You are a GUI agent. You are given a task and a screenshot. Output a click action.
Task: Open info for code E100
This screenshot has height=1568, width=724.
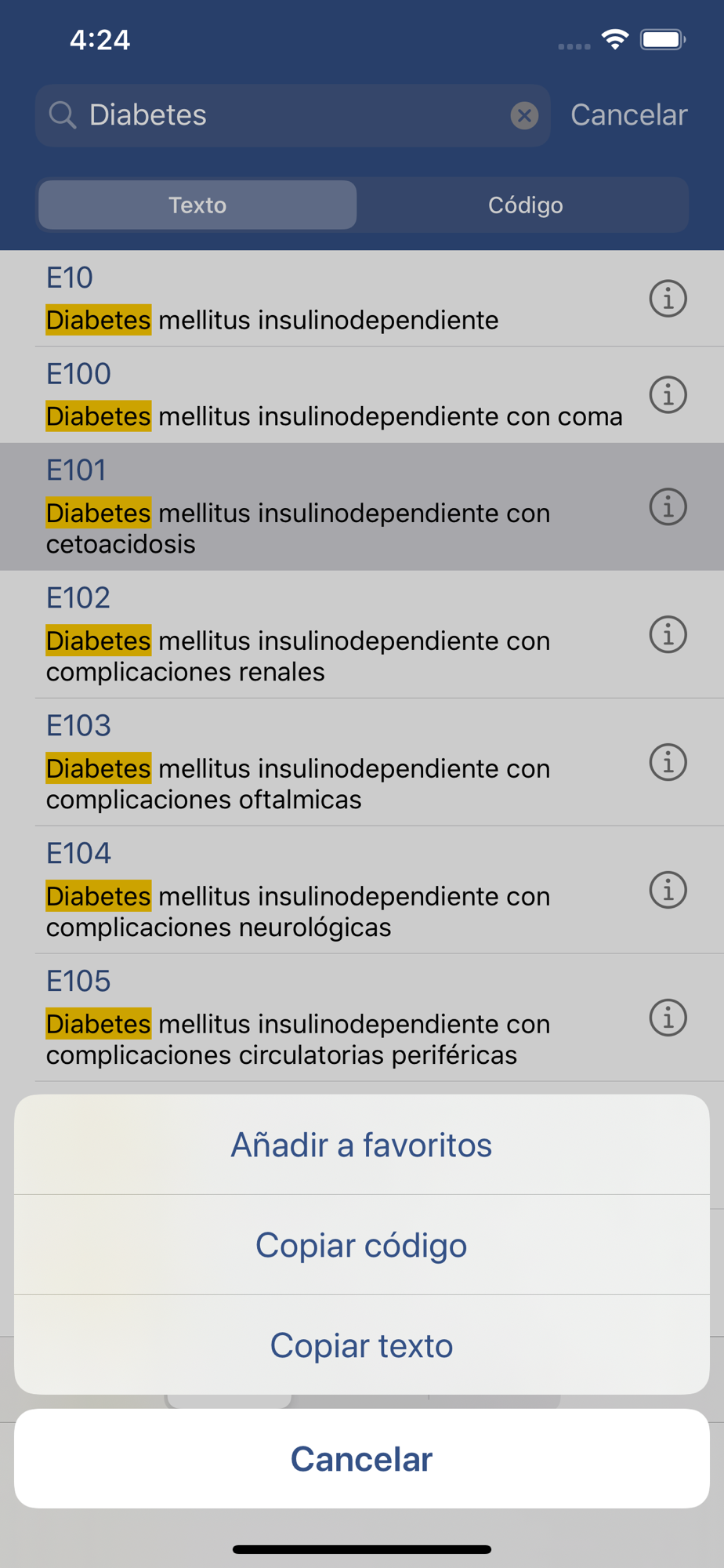(668, 394)
